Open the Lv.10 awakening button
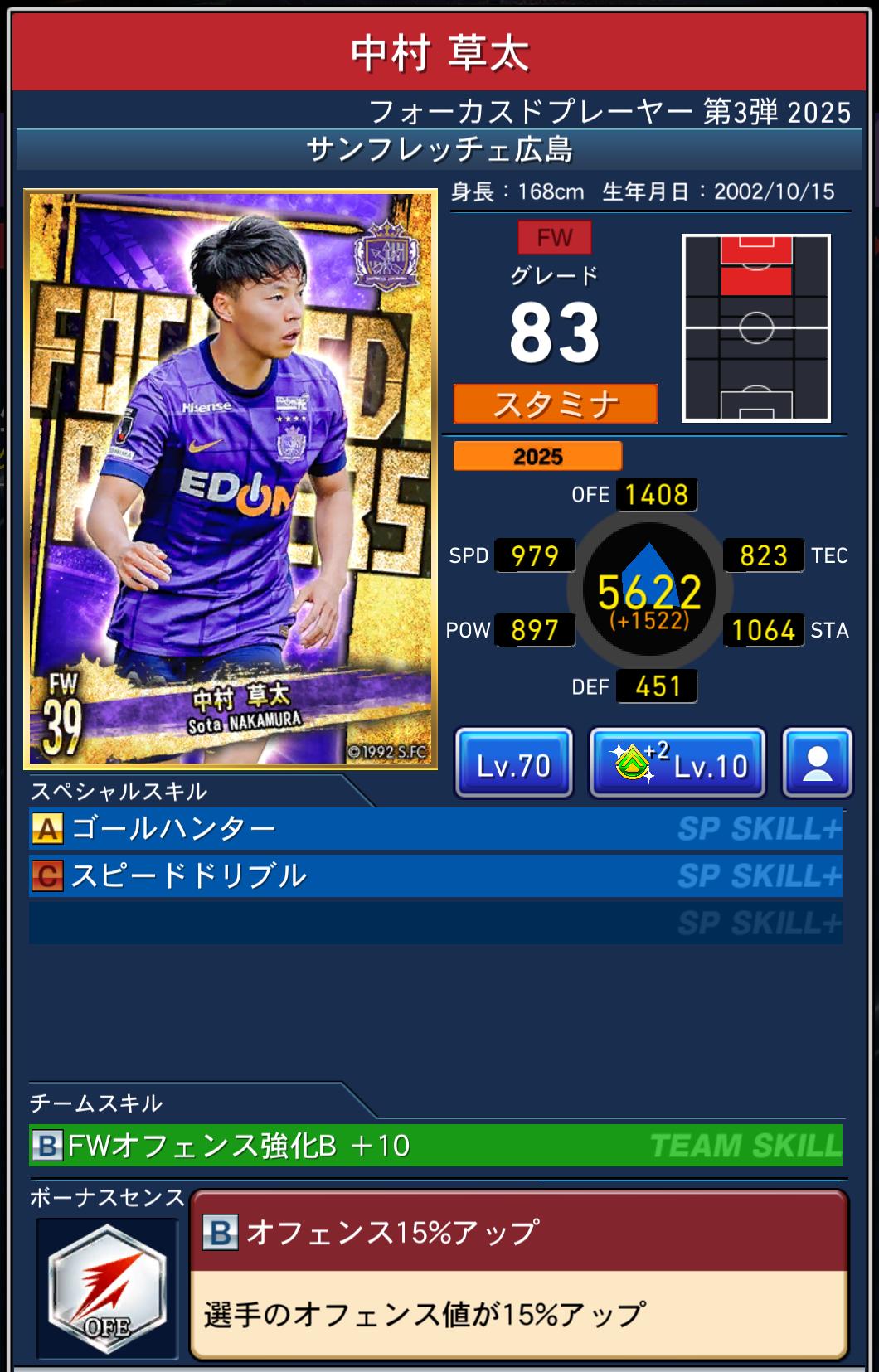Screen dimensions: 879x1372 677,764
